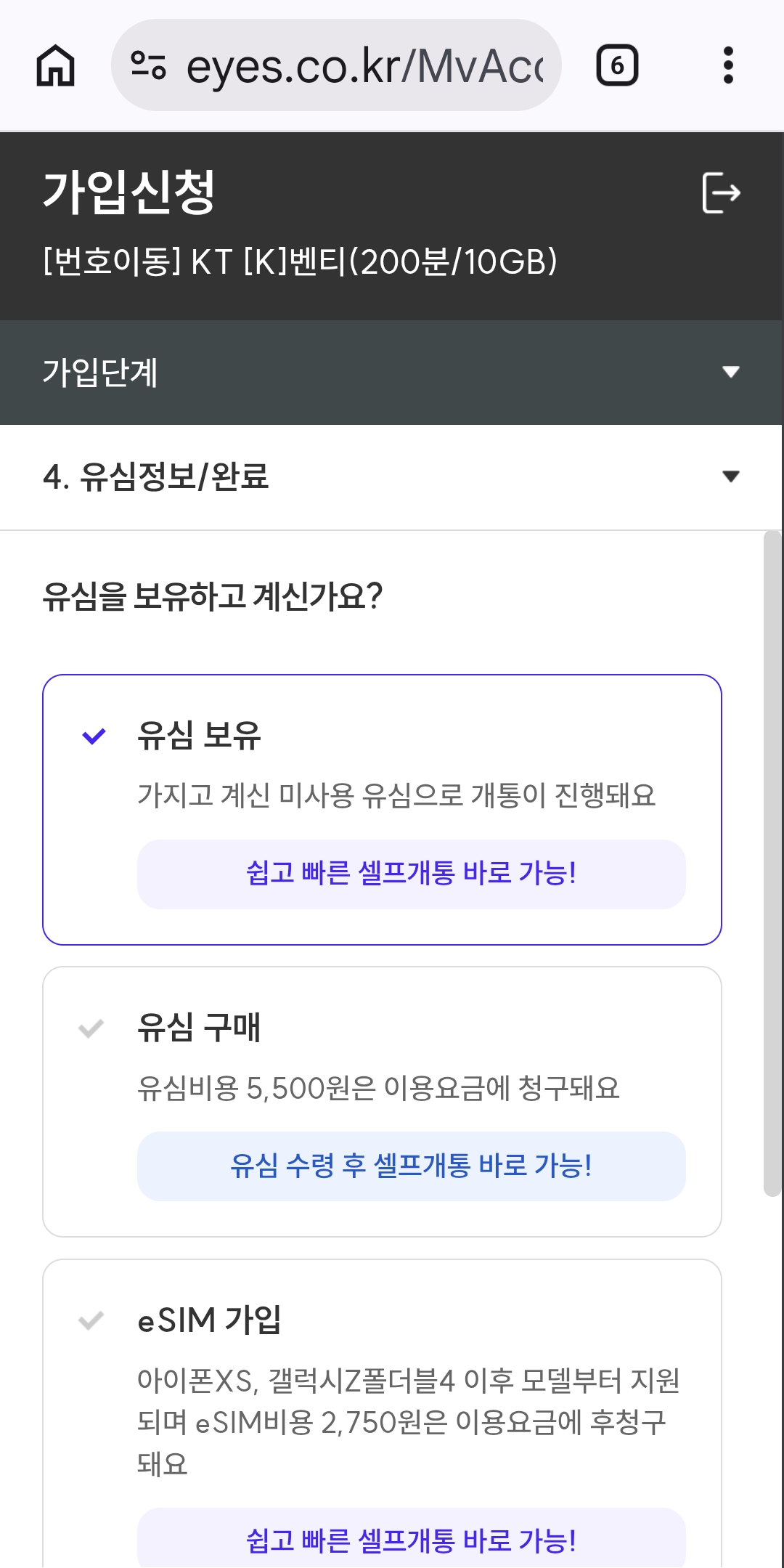The width and height of the screenshot is (784, 1568).
Task: Tap the eyes.co.kr address bar
Action: coord(341,67)
